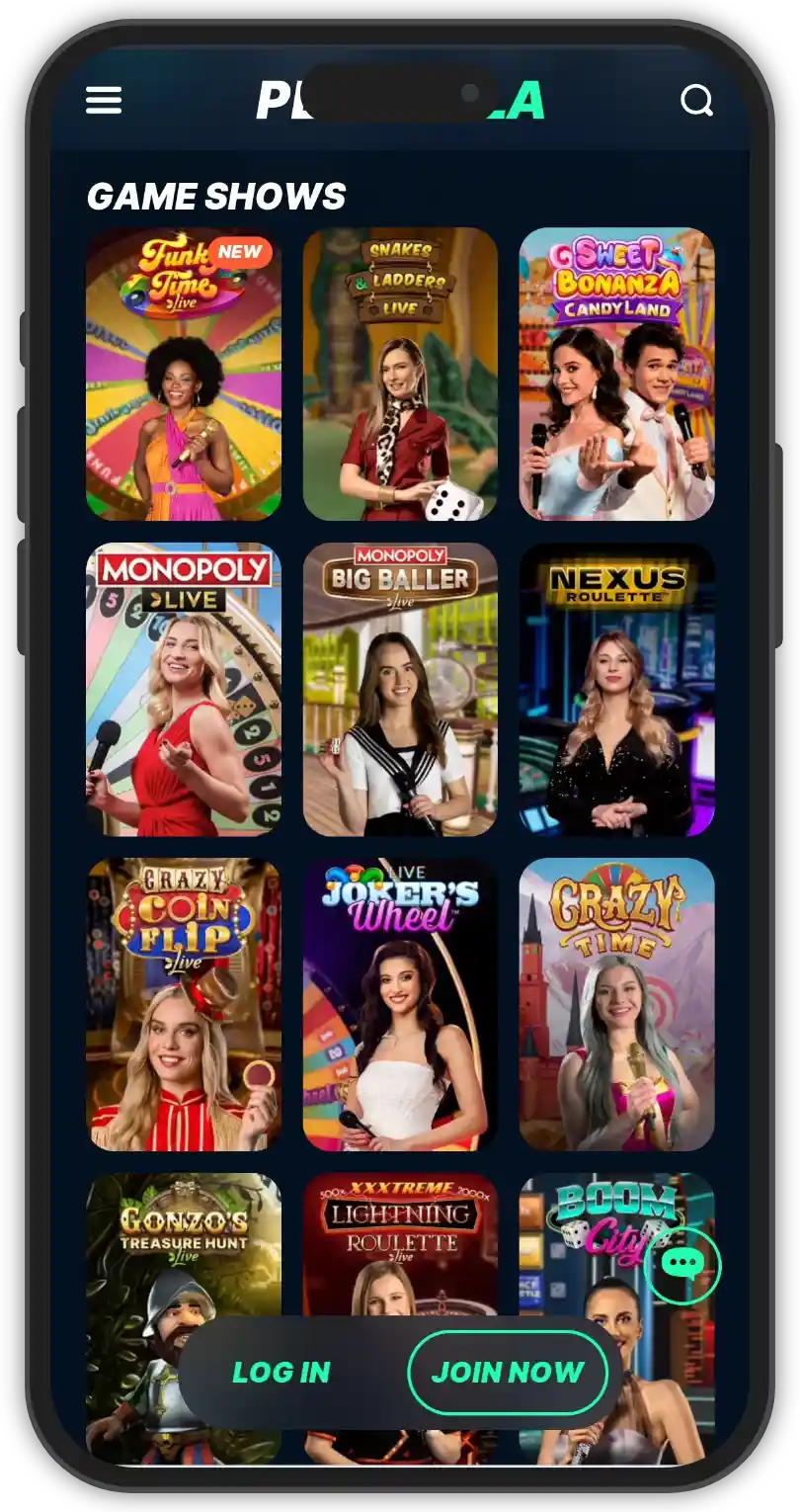The image size is (800, 1512).
Task: Open Sweet Bonanza Candyland
Action: [x=616, y=374]
